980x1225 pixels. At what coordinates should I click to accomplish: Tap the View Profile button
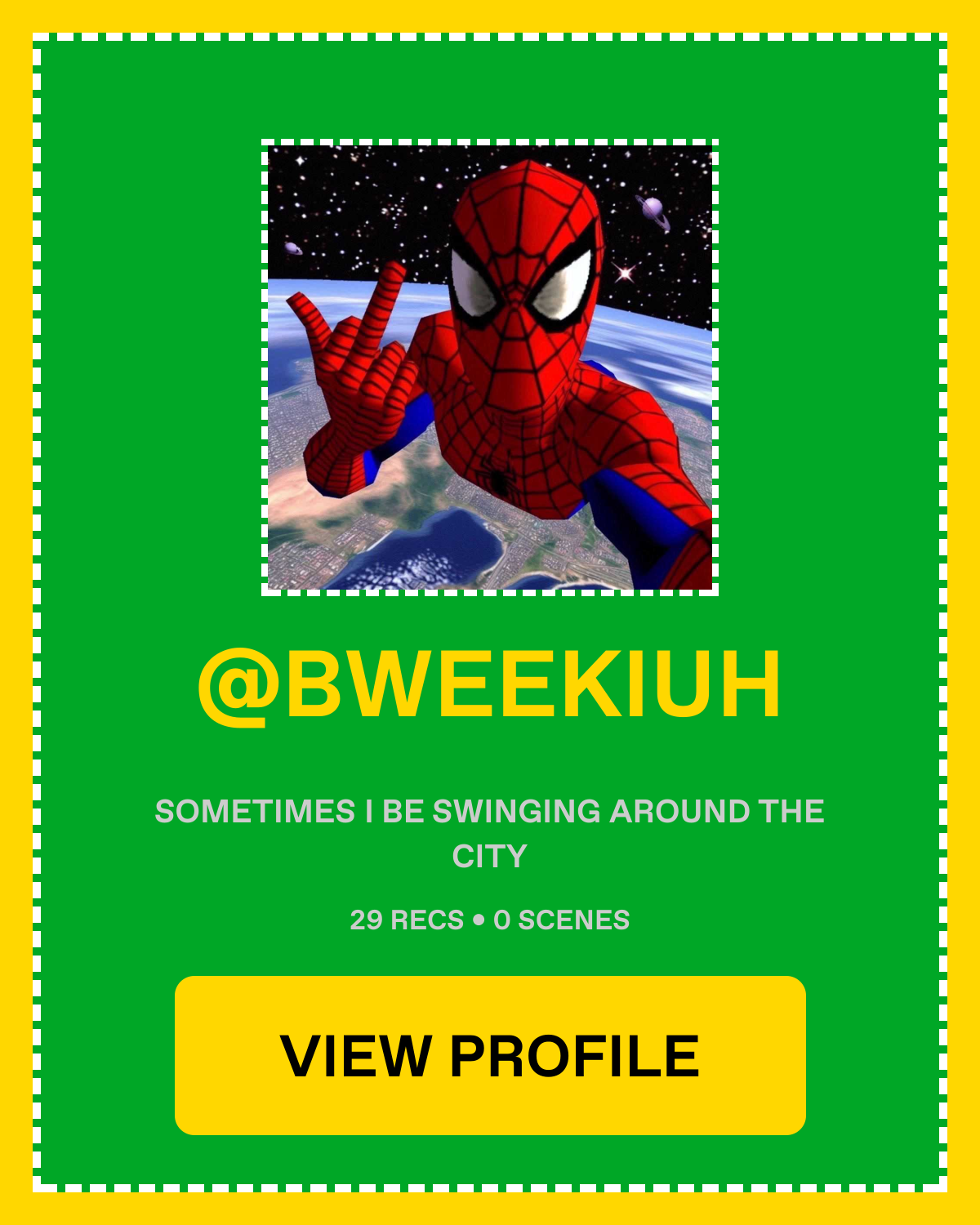pos(490,1055)
